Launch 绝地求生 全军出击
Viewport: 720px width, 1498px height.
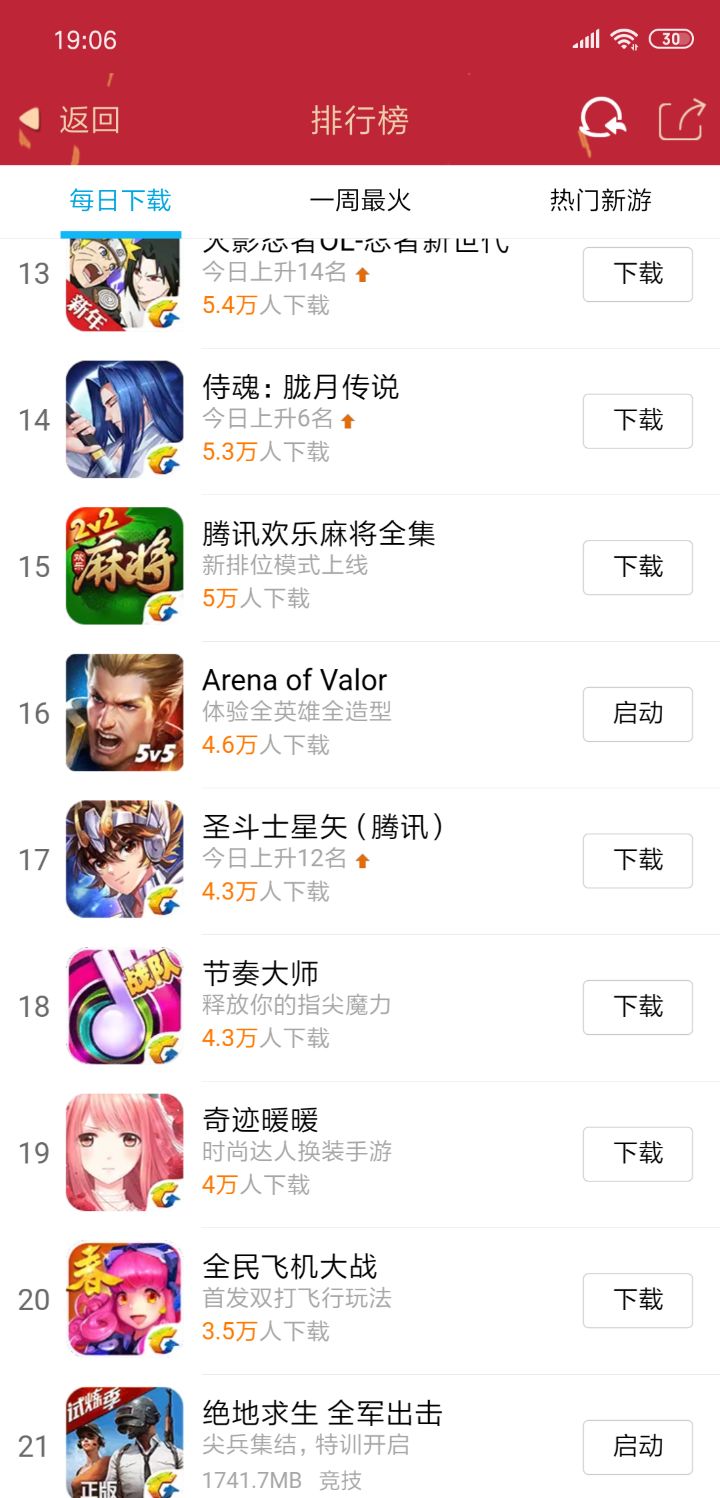pyautogui.click(x=637, y=1446)
